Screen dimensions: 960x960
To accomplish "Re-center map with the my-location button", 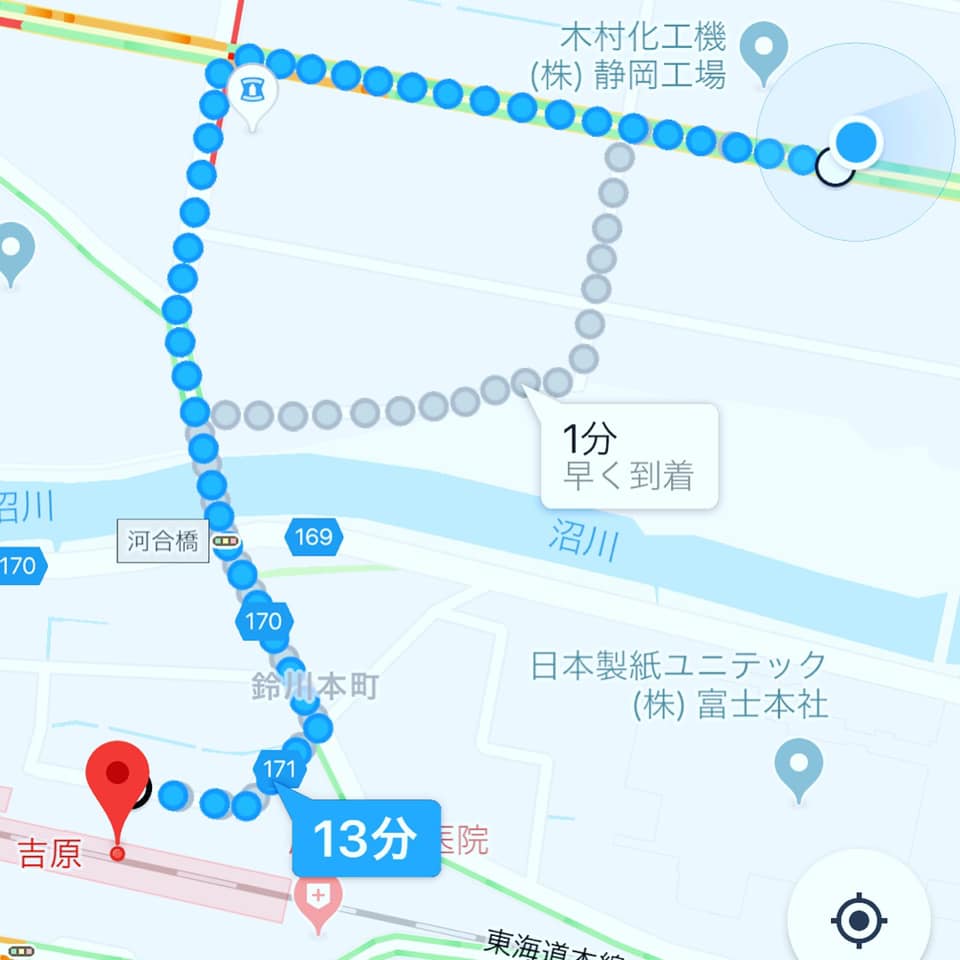I will [858, 918].
